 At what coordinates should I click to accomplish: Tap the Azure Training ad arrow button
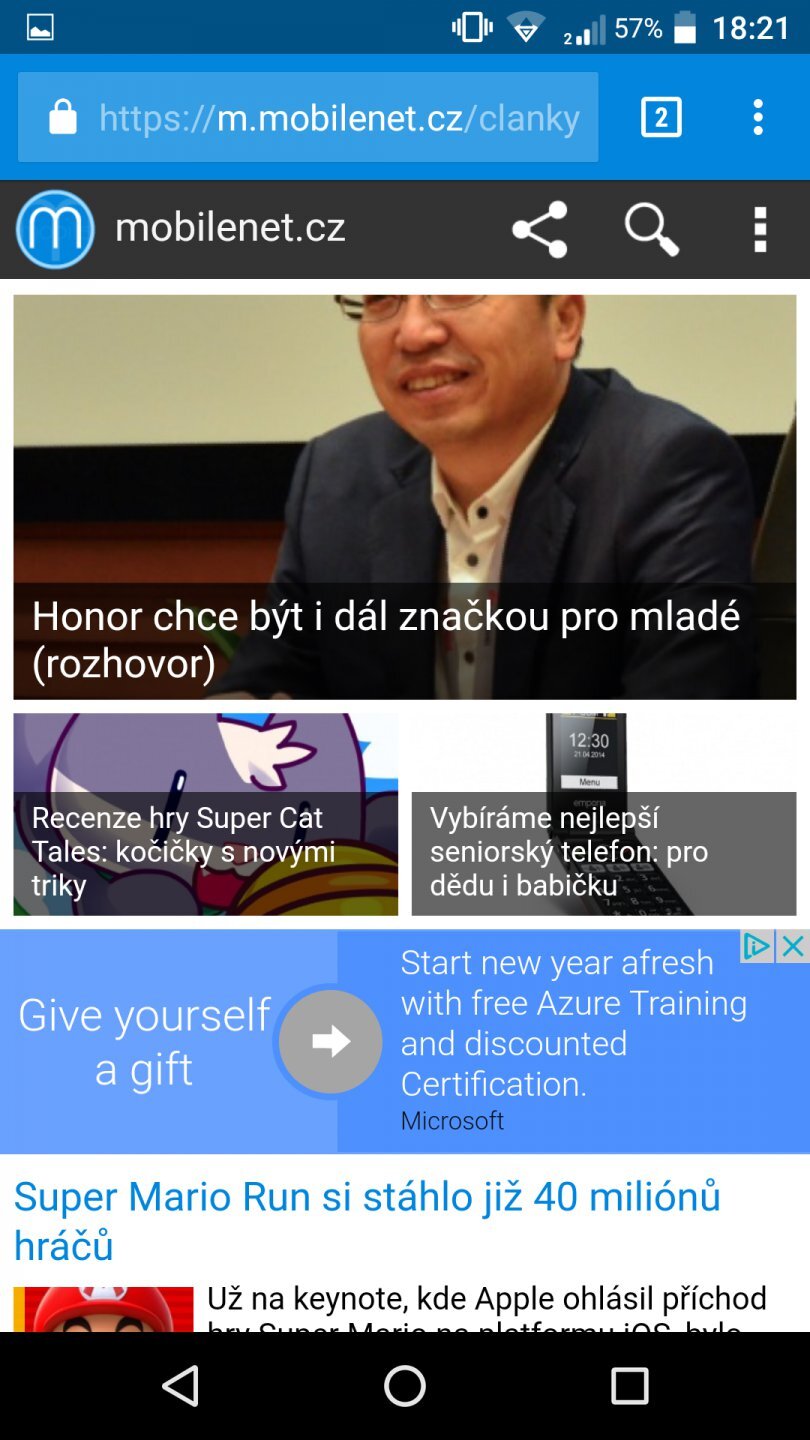point(330,1041)
